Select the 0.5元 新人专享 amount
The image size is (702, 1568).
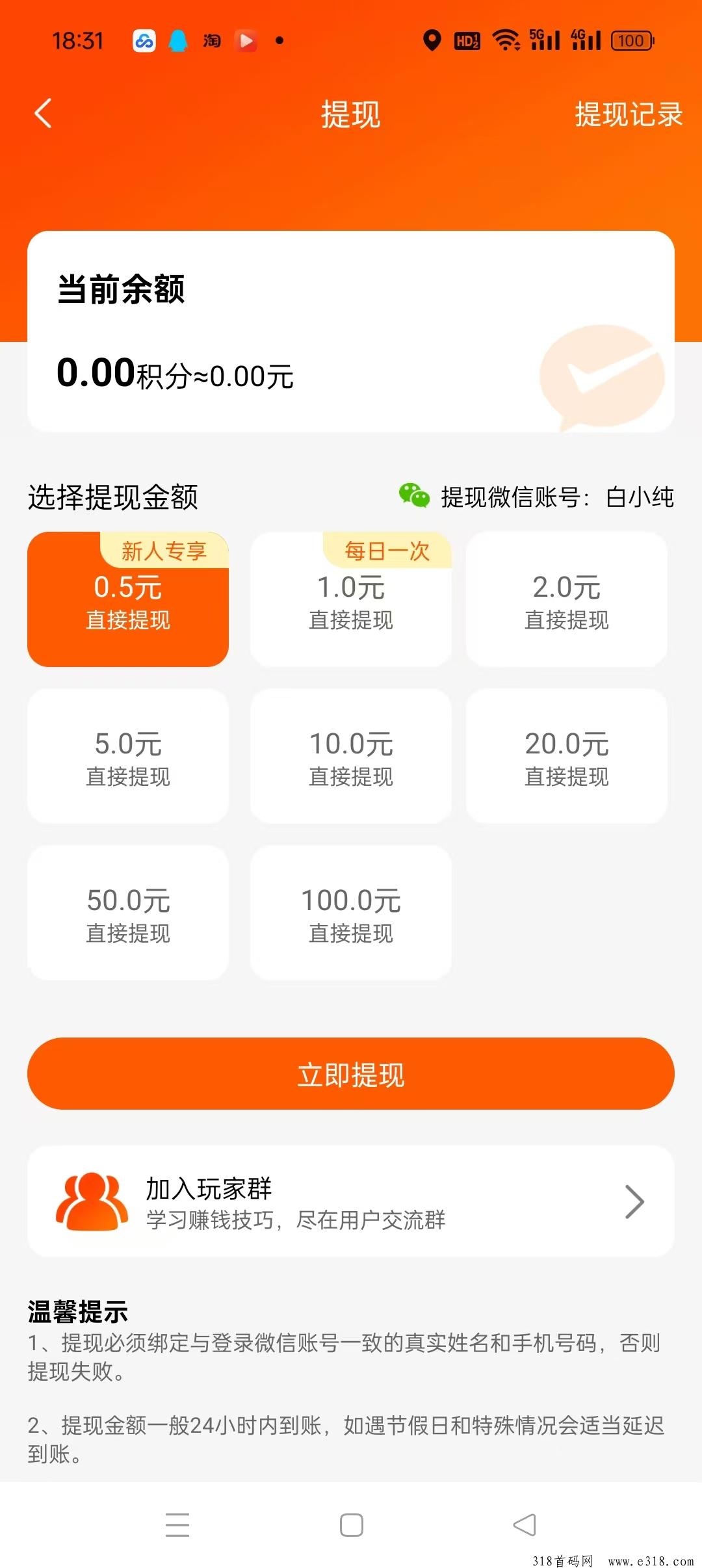(x=128, y=599)
